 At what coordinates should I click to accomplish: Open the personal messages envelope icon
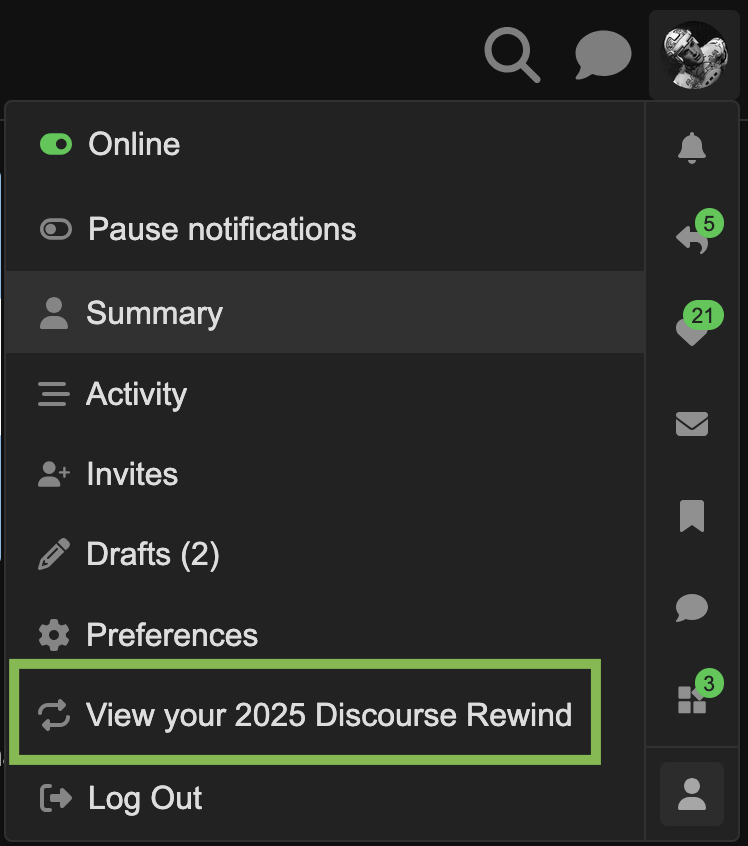(691, 423)
